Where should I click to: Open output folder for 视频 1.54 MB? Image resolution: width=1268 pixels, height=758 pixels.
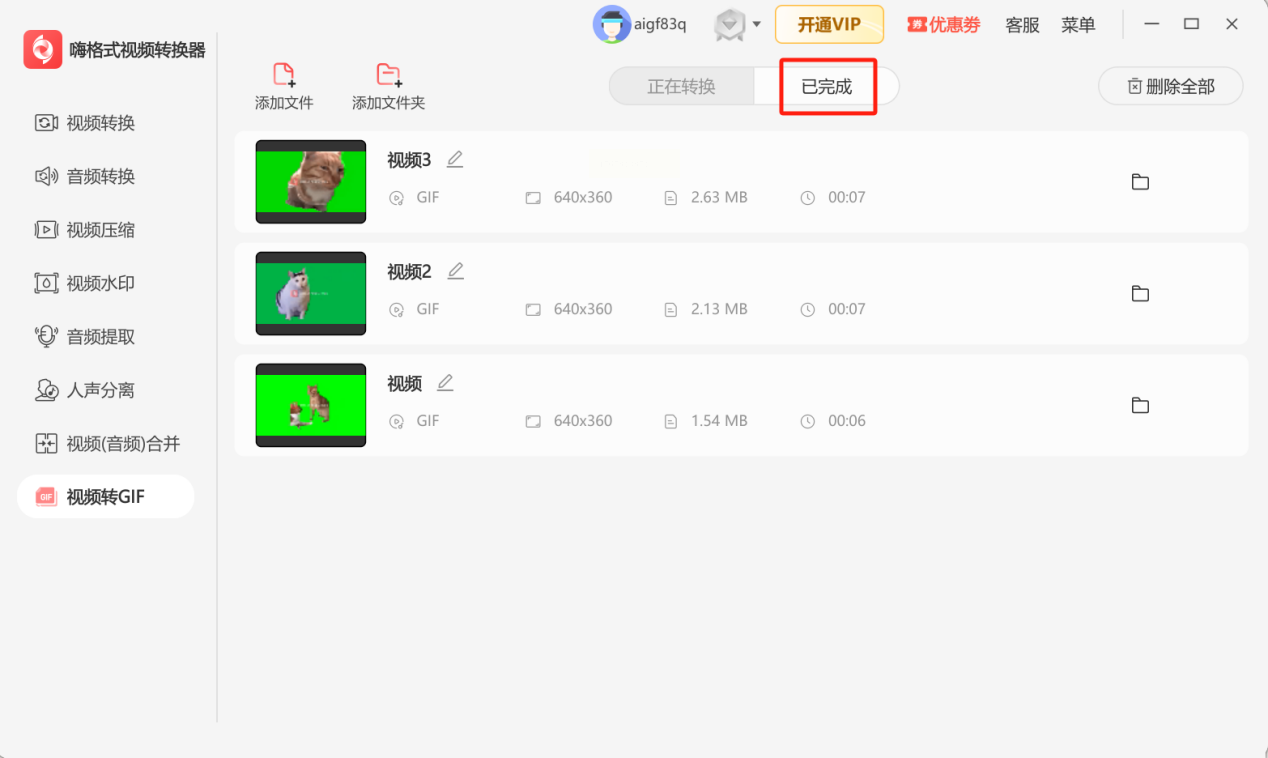pyautogui.click(x=1140, y=405)
